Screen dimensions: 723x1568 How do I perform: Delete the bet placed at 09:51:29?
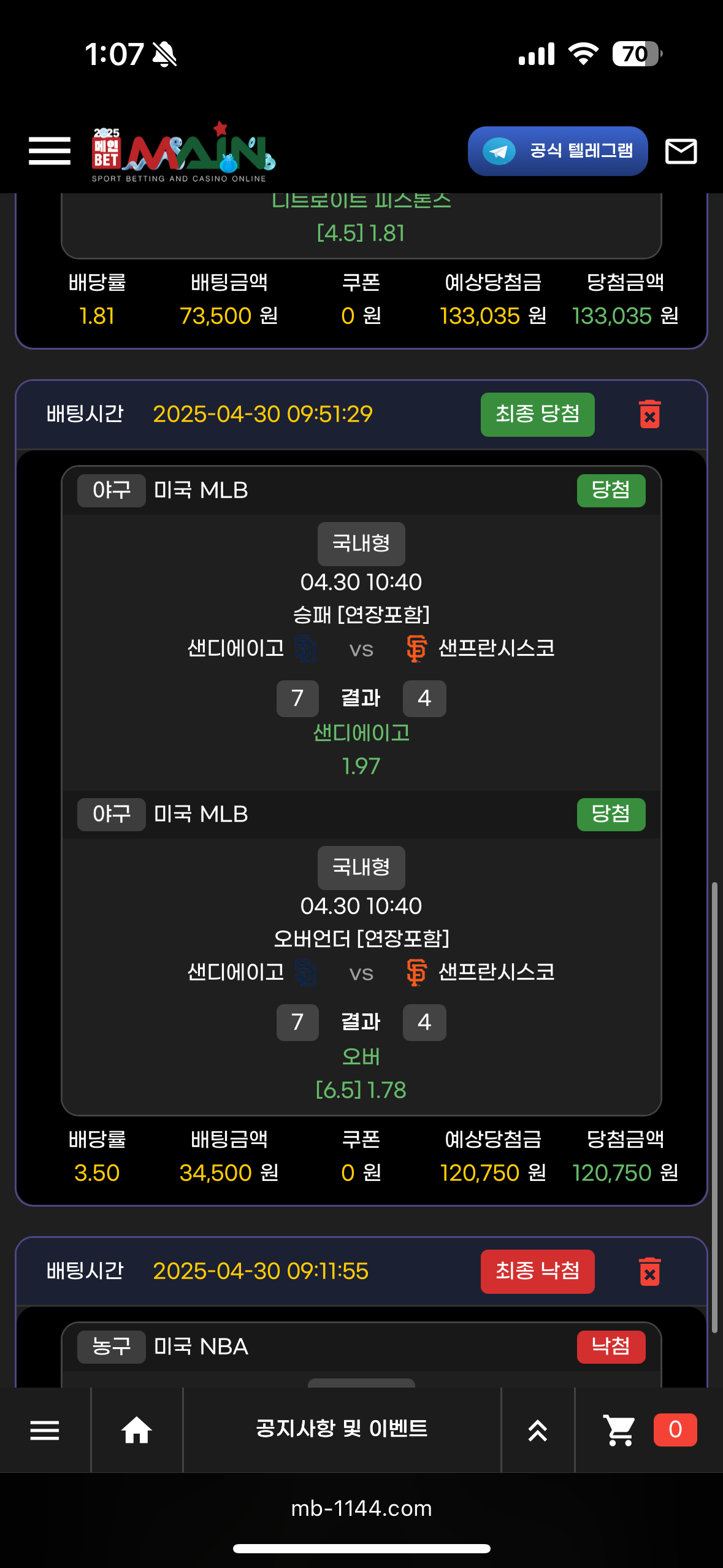(x=649, y=414)
